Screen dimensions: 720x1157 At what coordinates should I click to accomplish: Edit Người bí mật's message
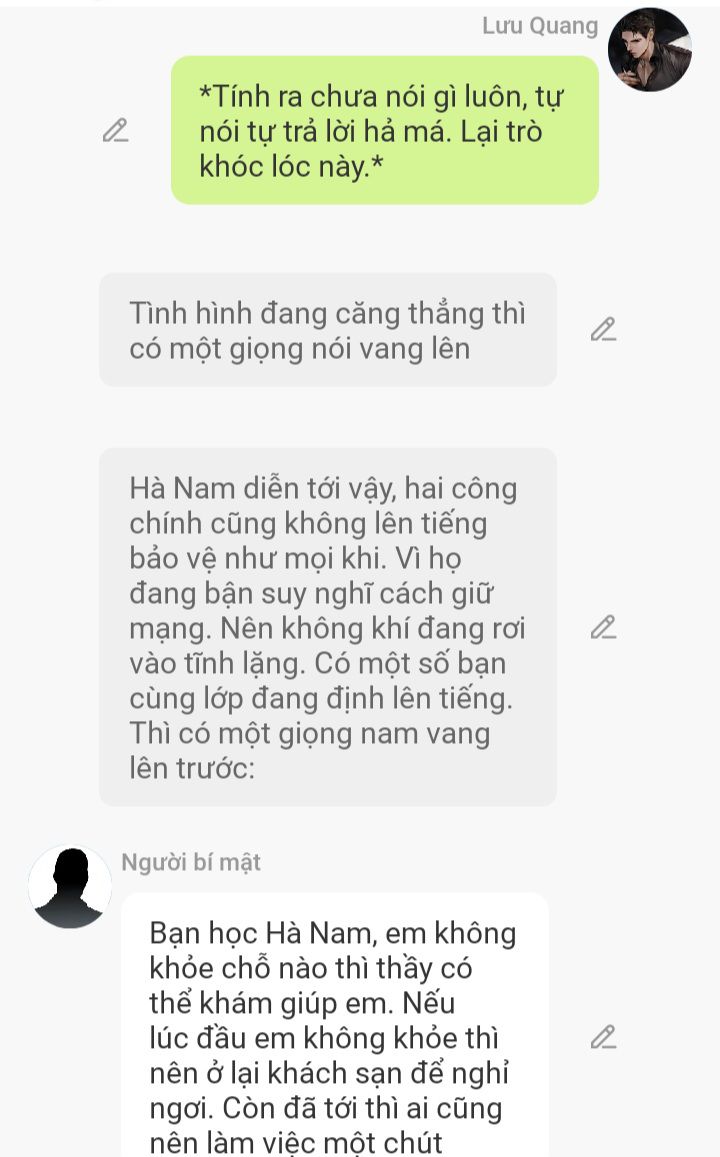(603, 1037)
